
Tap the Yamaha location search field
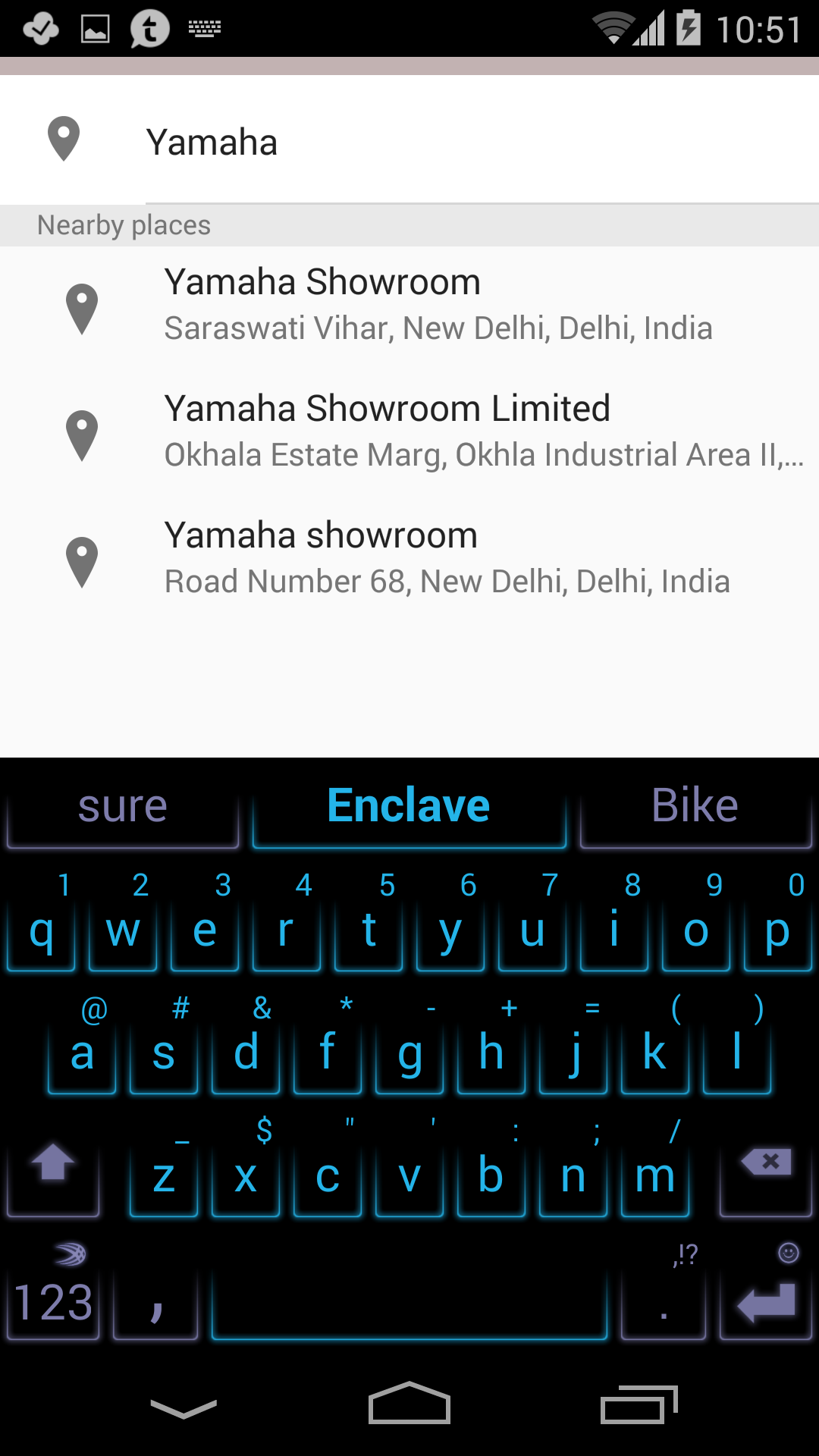(455, 142)
